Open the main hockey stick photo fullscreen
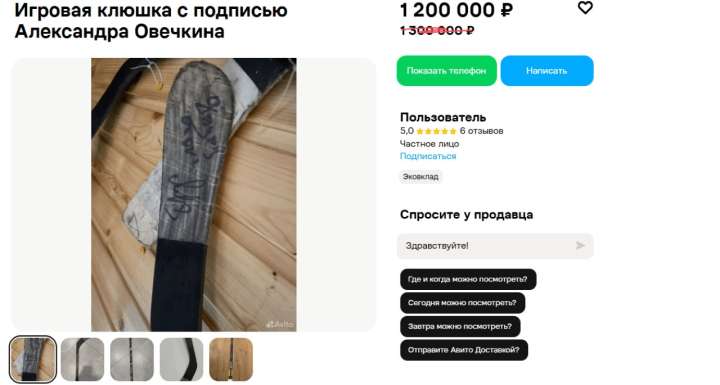Viewport: 720px width, 385px height. point(193,194)
